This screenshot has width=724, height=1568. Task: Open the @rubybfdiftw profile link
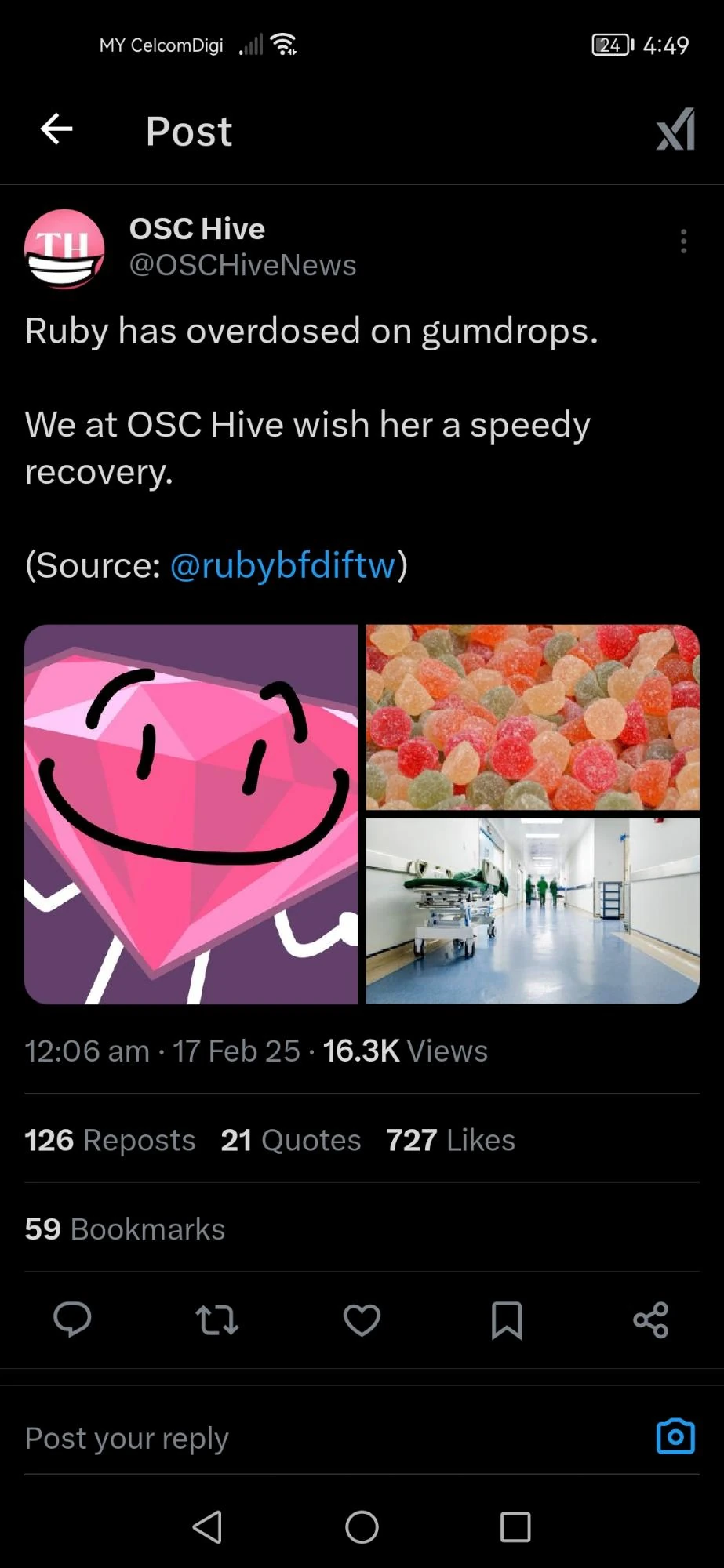[x=282, y=564]
